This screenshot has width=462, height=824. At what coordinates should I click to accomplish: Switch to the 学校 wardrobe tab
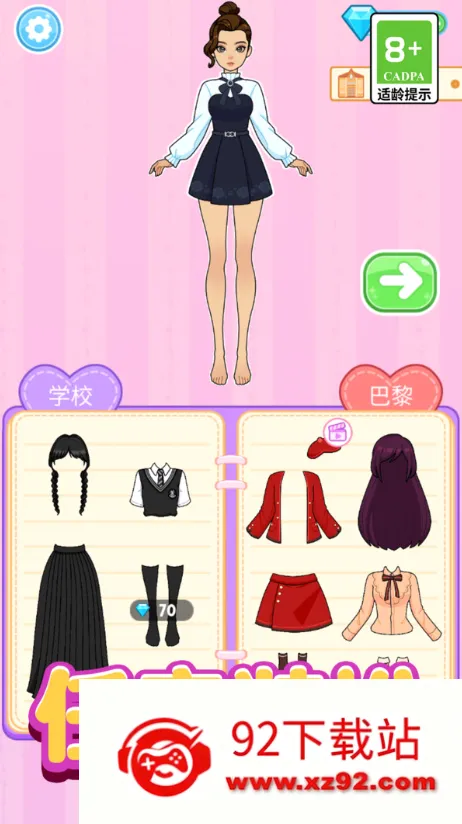[x=71, y=389]
